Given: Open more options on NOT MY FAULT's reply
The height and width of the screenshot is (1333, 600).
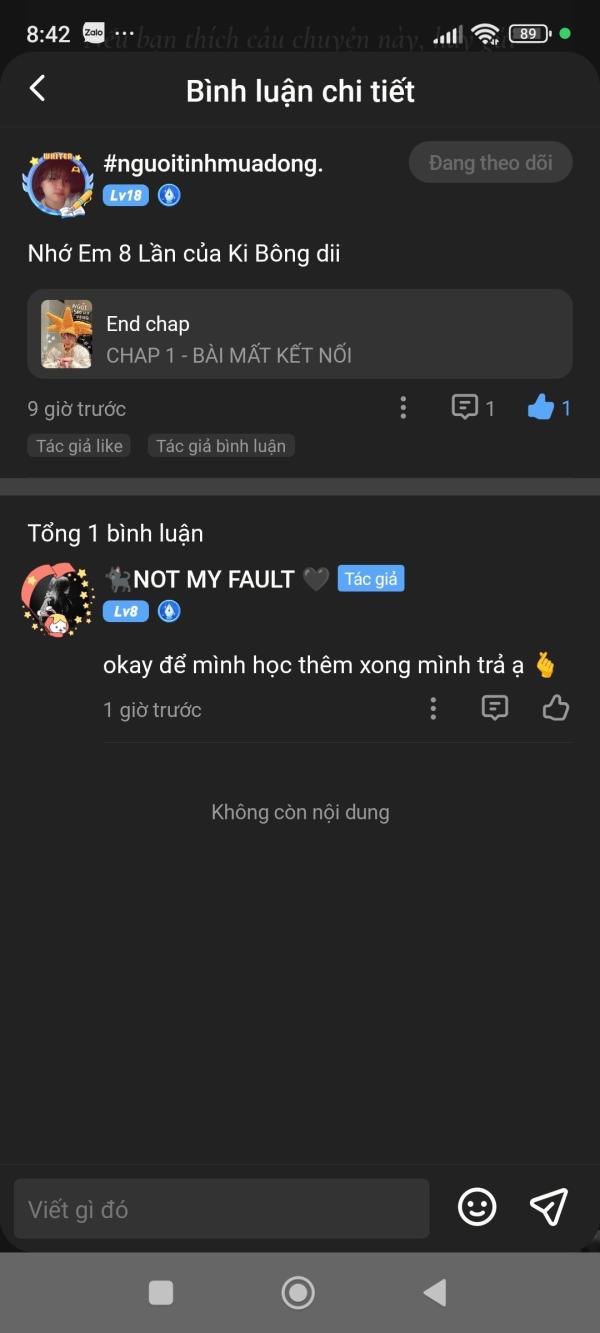Looking at the screenshot, I should point(433,709).
